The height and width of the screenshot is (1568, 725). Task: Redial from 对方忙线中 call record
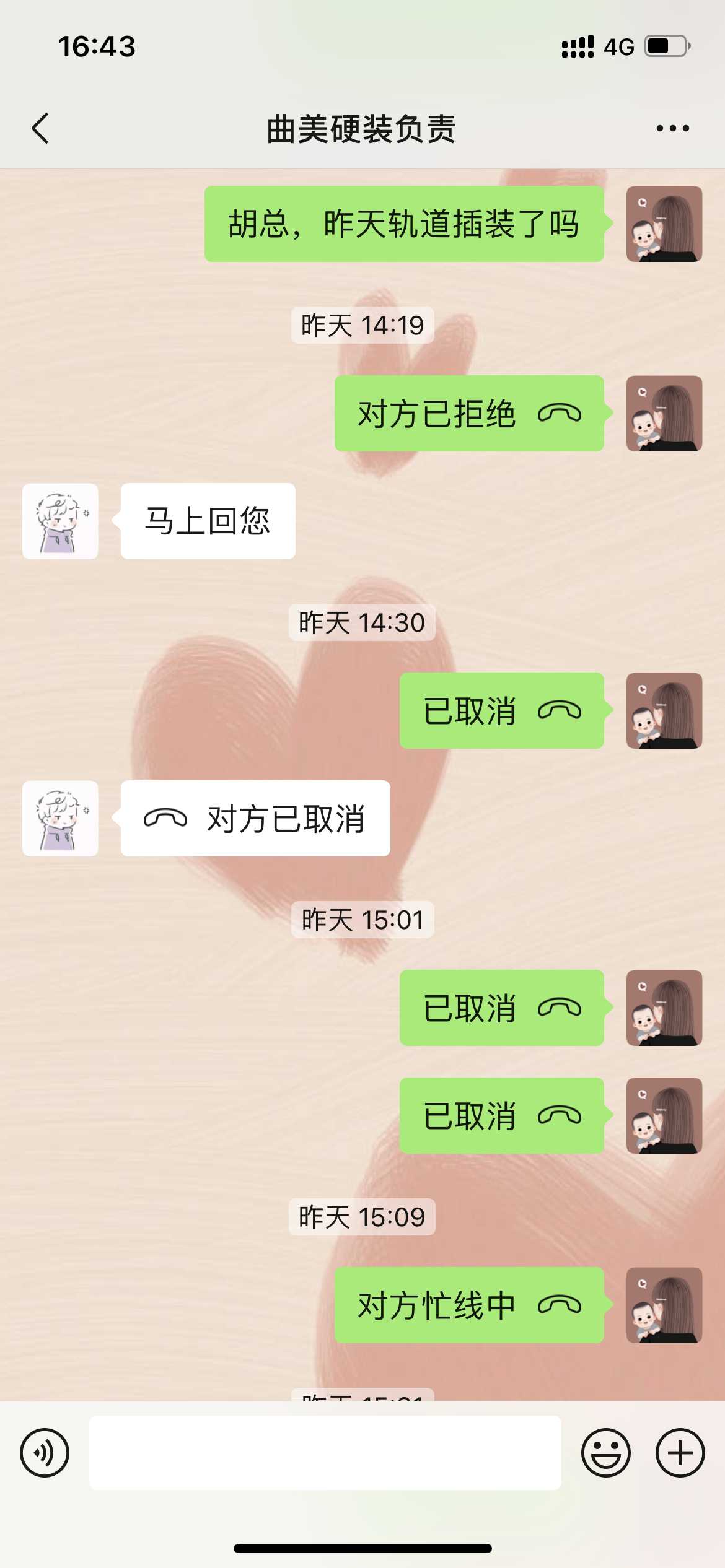tap(468, 1305)
